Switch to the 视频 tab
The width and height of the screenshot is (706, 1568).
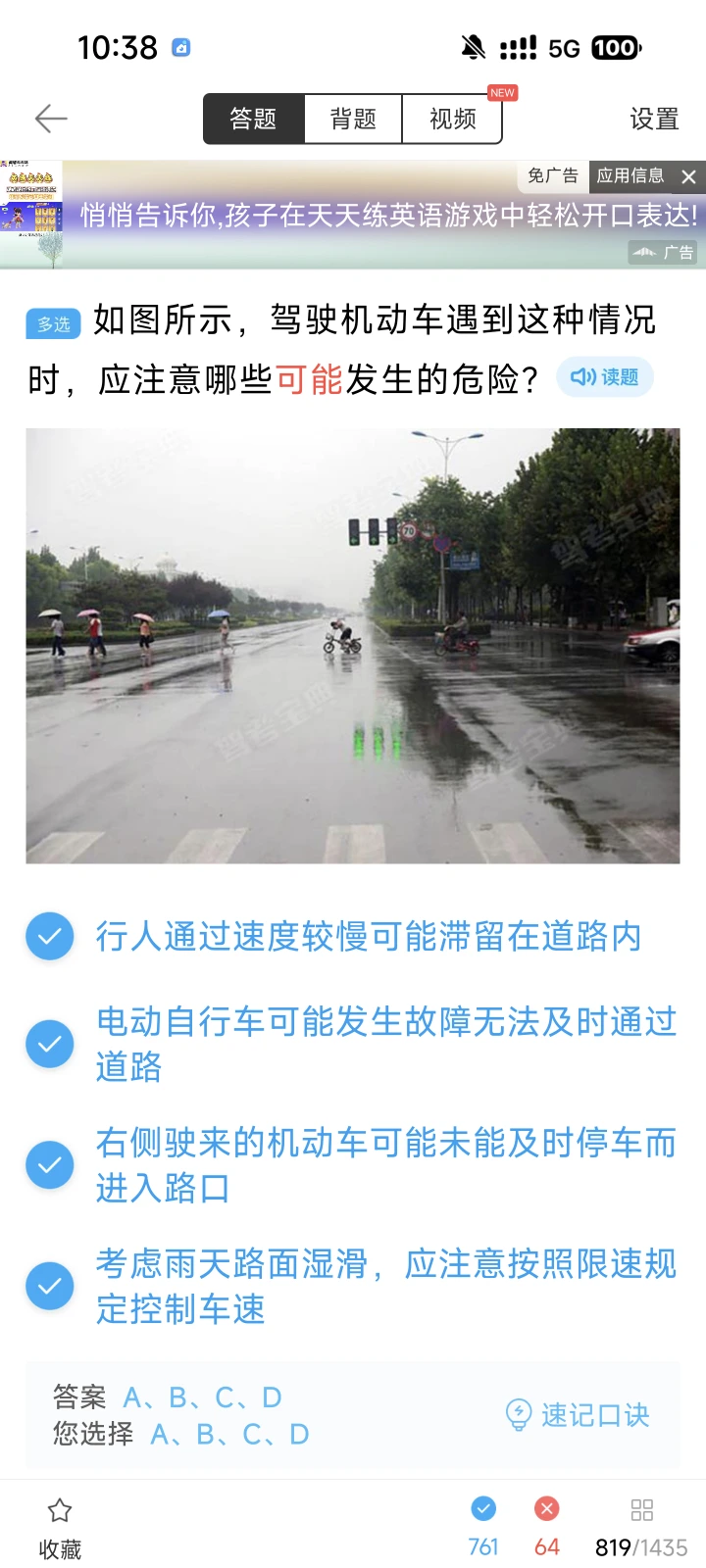[x=452, y=120]
